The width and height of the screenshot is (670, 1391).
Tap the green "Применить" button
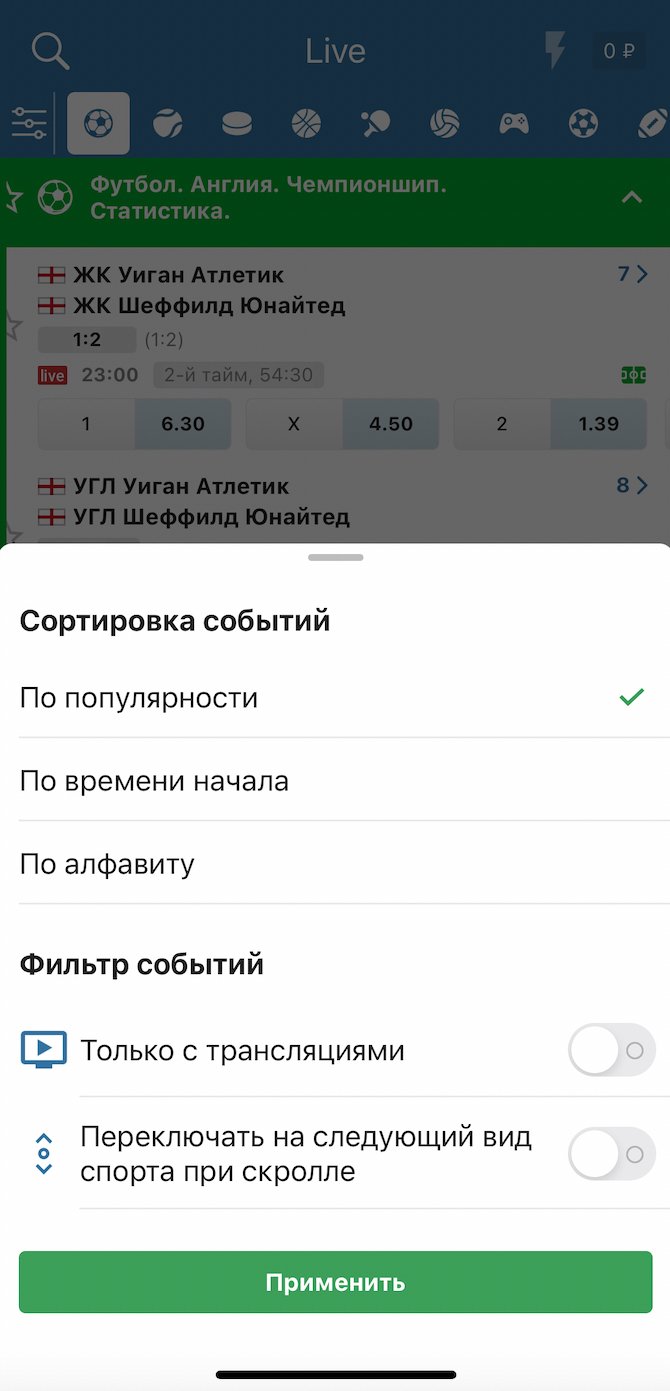coord(335,1282)
